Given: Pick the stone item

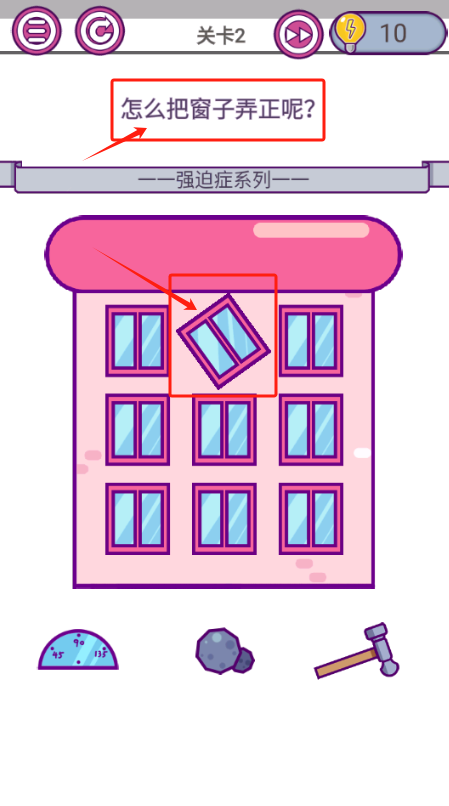Looking at the screenshot, I should coord(224,650).
